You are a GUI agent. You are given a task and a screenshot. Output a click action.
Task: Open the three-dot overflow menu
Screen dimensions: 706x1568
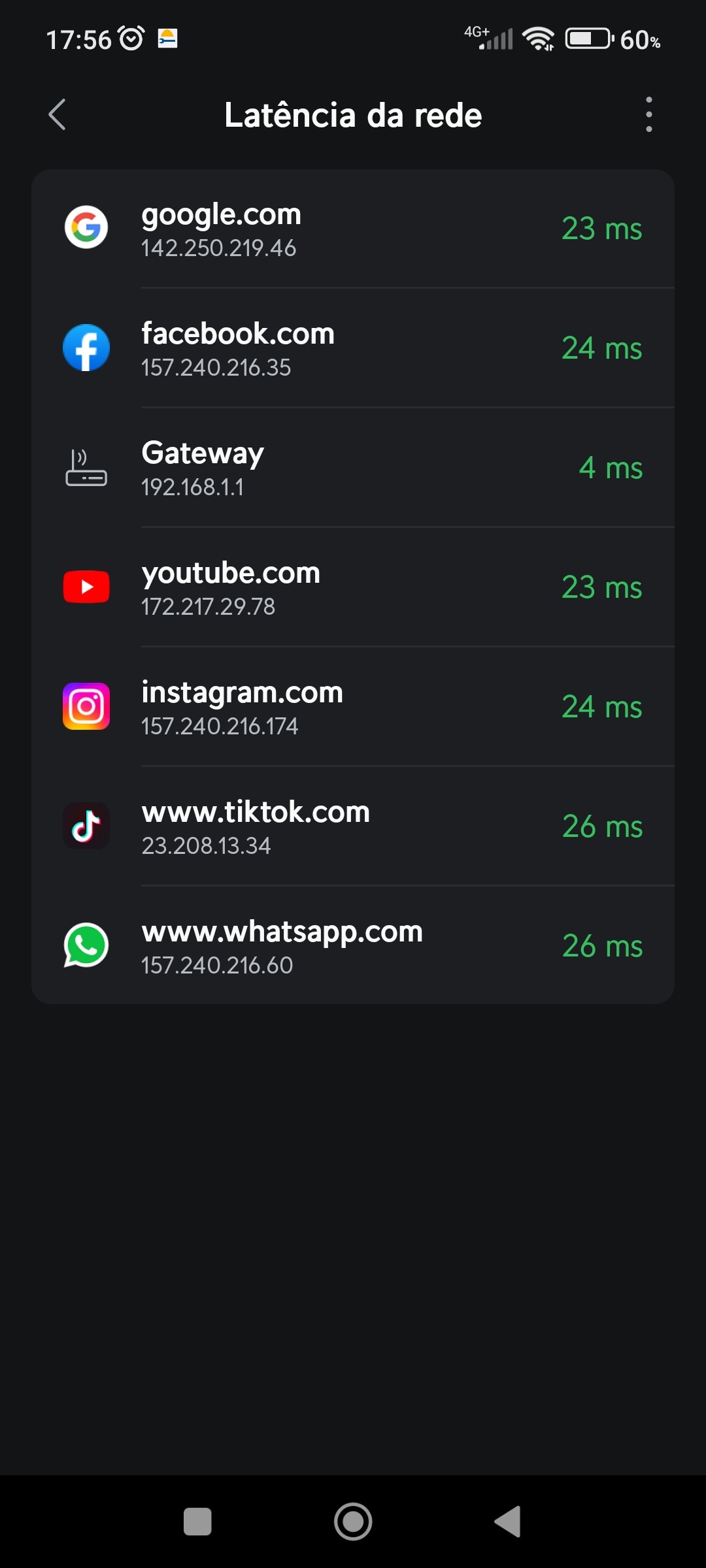(648, 115)
